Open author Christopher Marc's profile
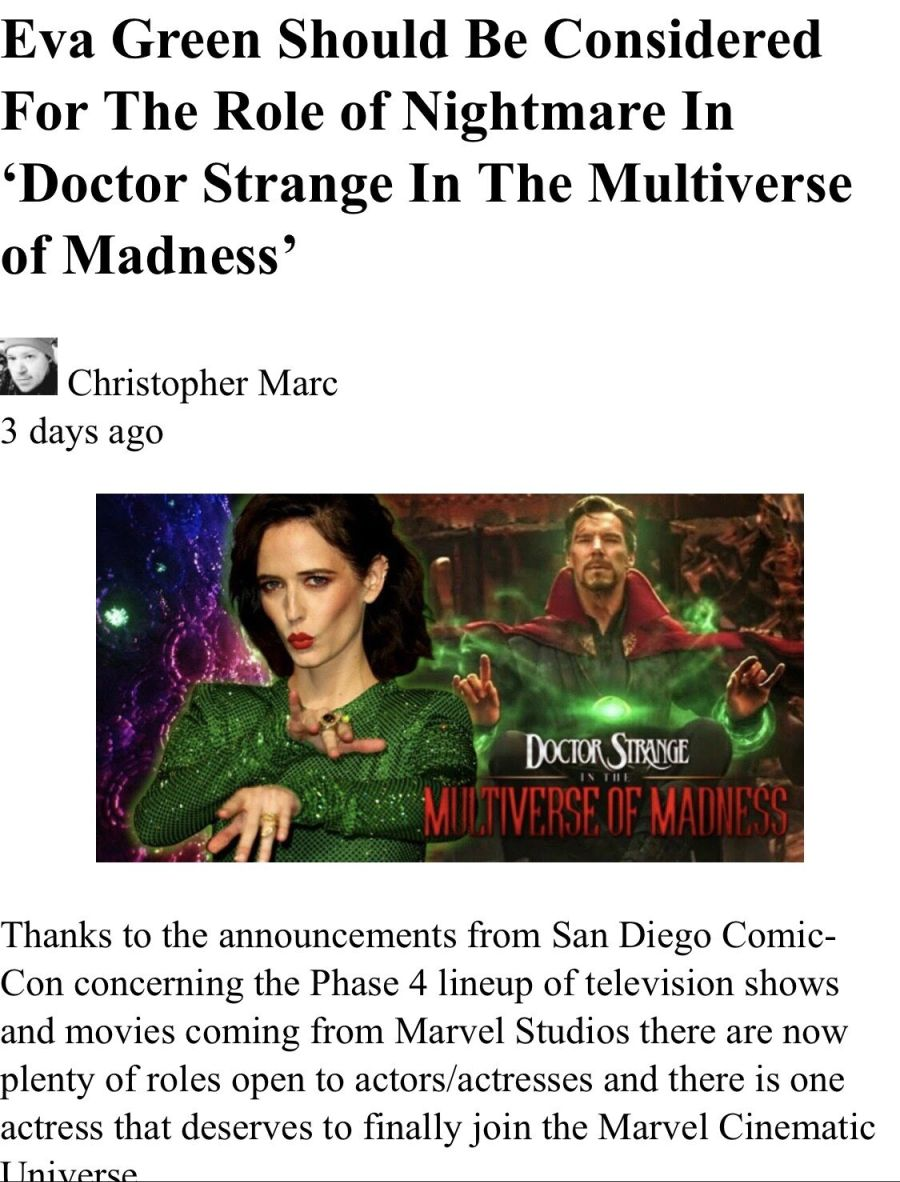 (202, 383)
